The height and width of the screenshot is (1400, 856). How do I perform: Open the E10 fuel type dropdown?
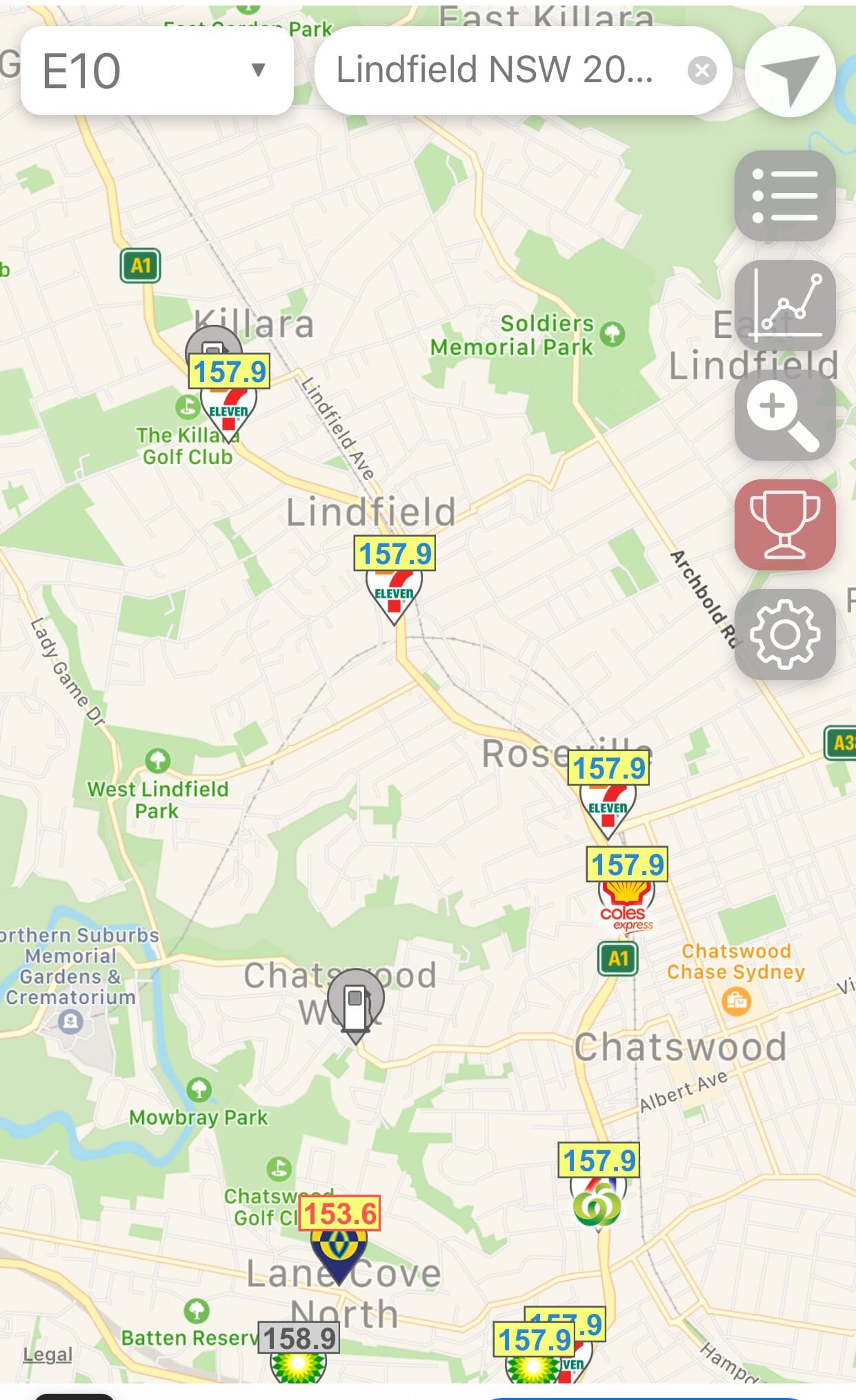click(157, 71)
